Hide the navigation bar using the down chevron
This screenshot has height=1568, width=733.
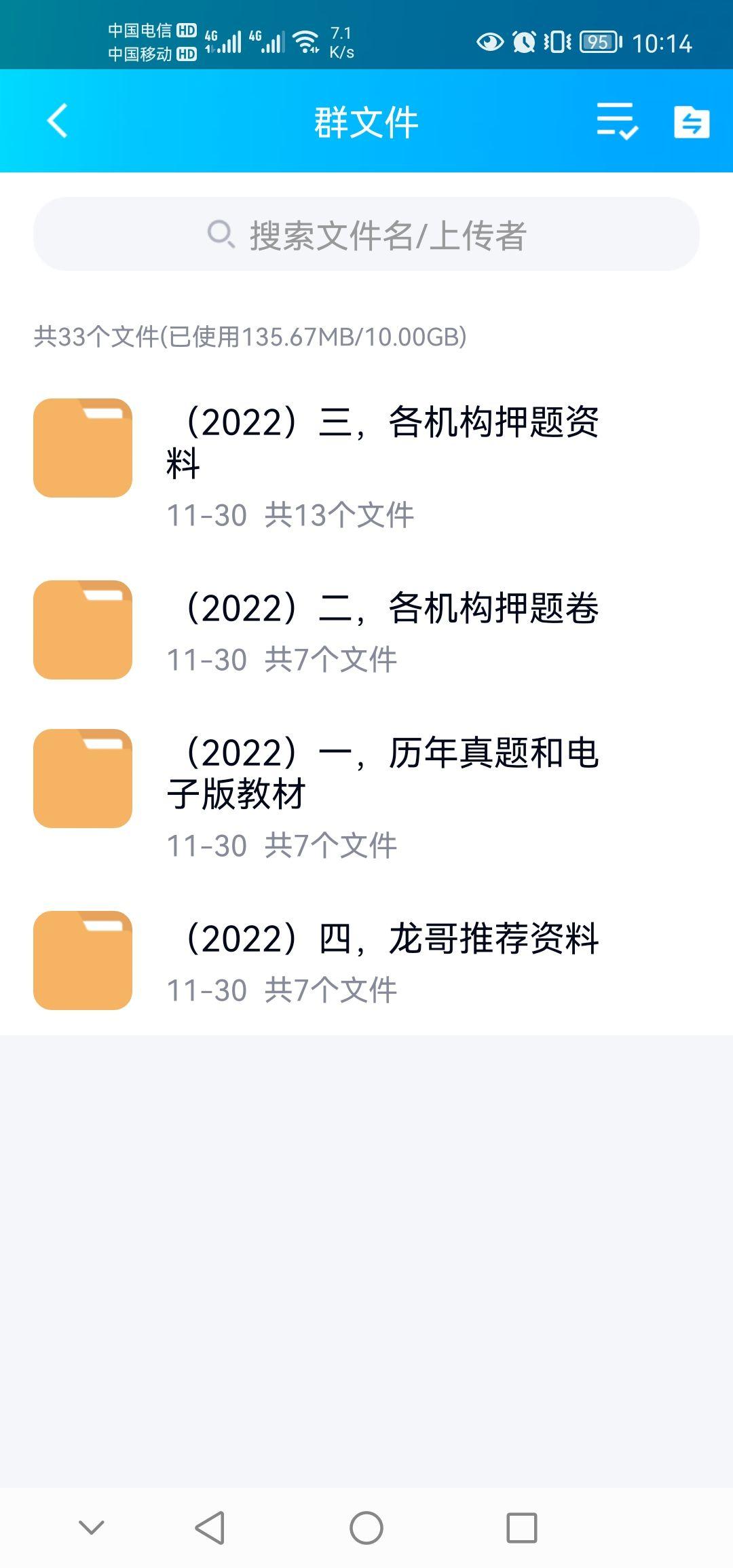point(92,1527)
